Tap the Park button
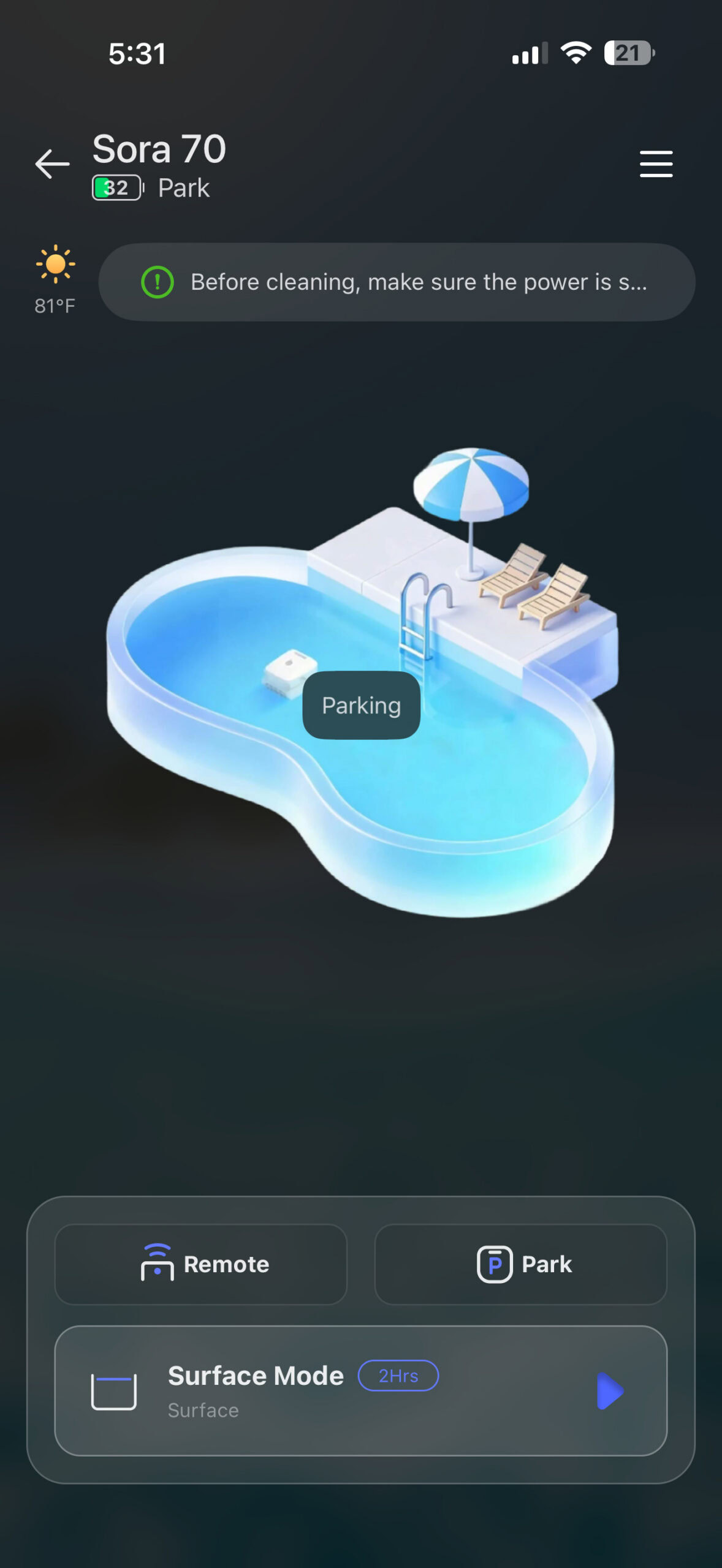The height and width of the screenshot is (1568, 722). pyautogui.click(x=520, y=1264)
